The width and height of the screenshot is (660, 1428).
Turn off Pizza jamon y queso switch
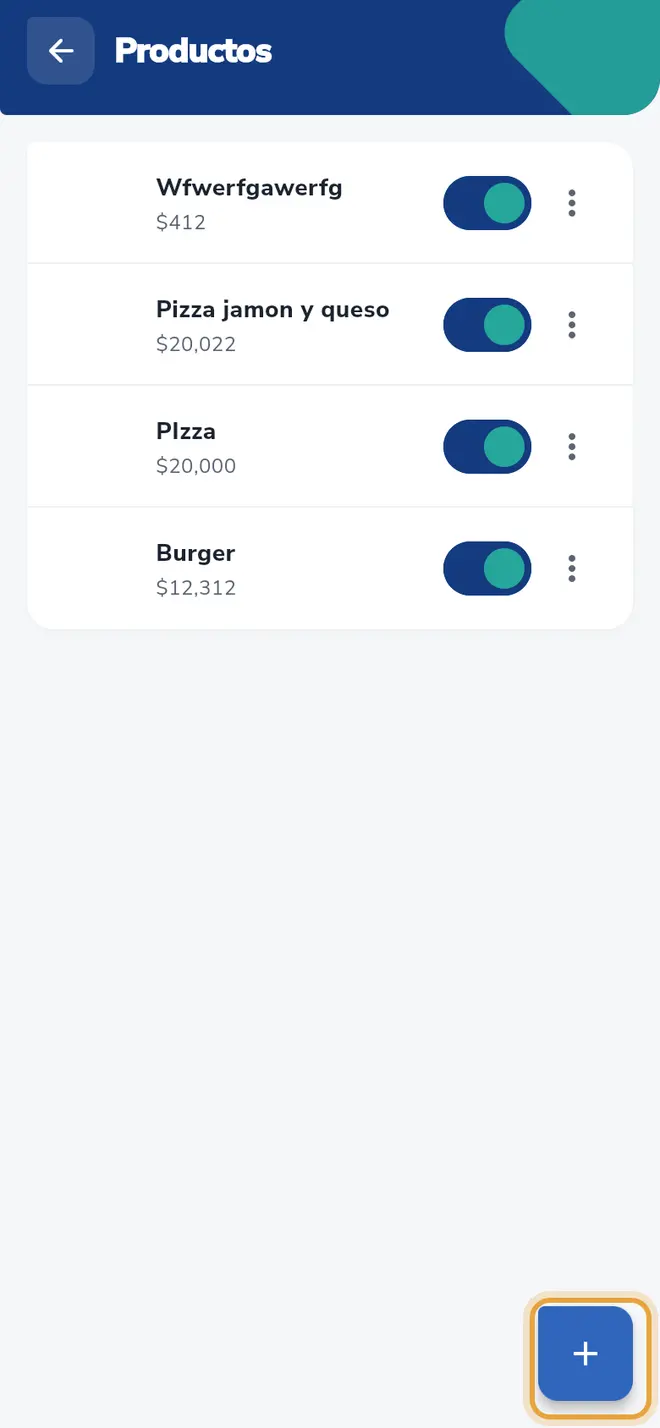click(487, 325)
